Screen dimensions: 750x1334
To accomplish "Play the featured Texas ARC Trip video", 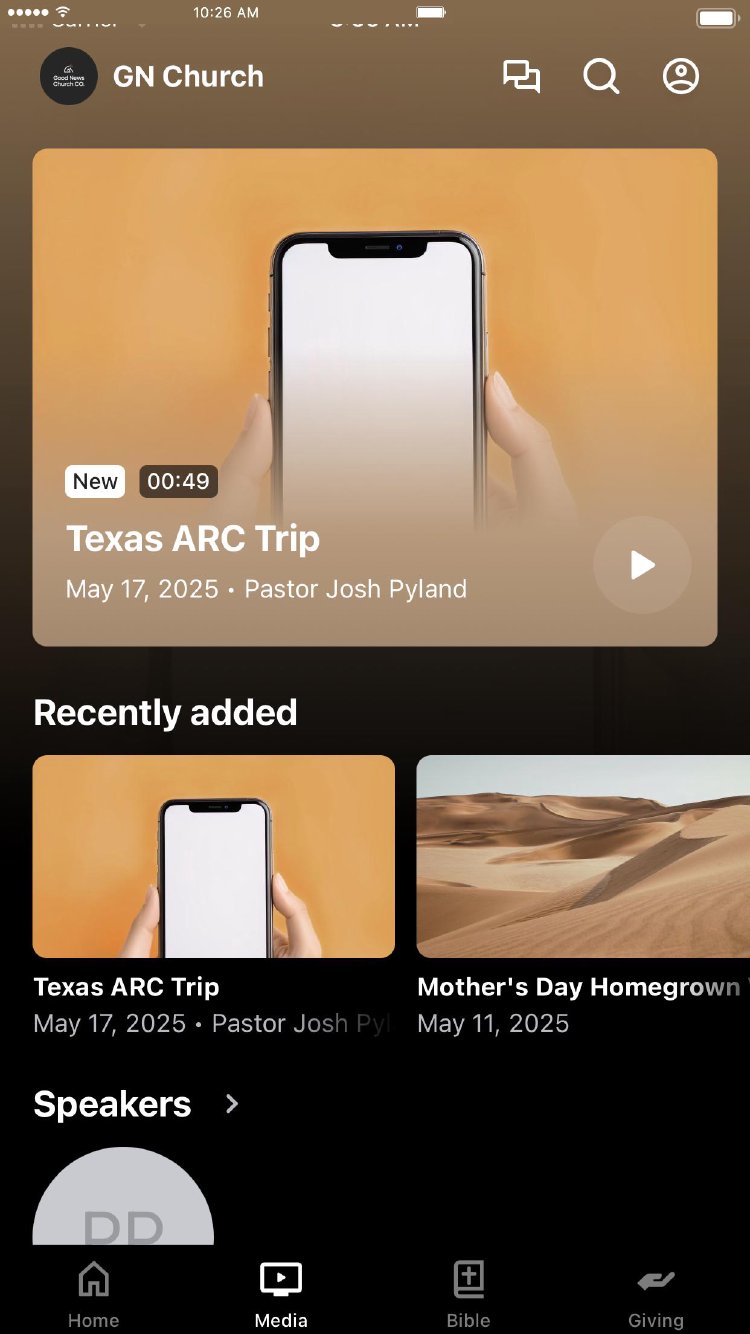I will coord(642,565).
